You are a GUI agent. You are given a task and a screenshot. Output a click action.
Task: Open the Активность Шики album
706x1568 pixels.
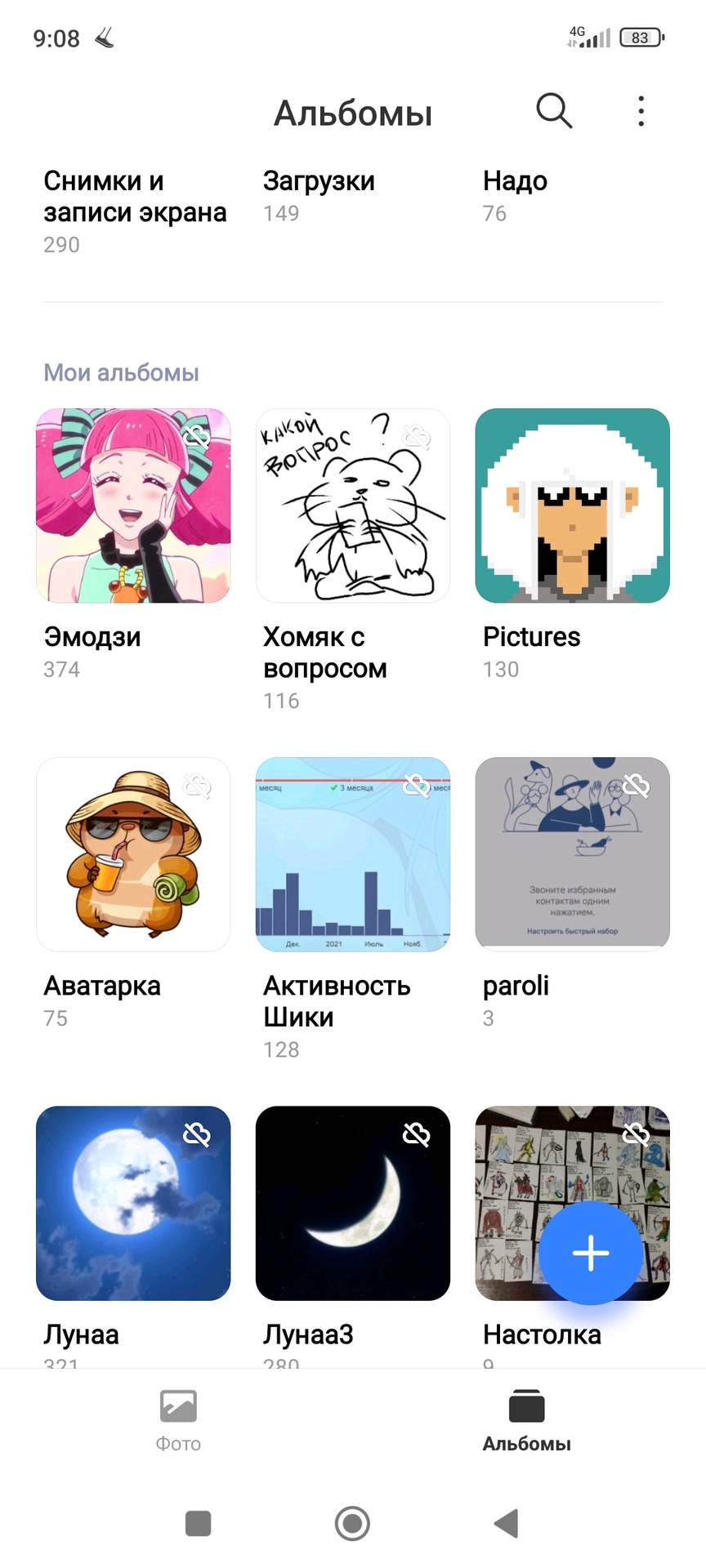pos(352,854)
